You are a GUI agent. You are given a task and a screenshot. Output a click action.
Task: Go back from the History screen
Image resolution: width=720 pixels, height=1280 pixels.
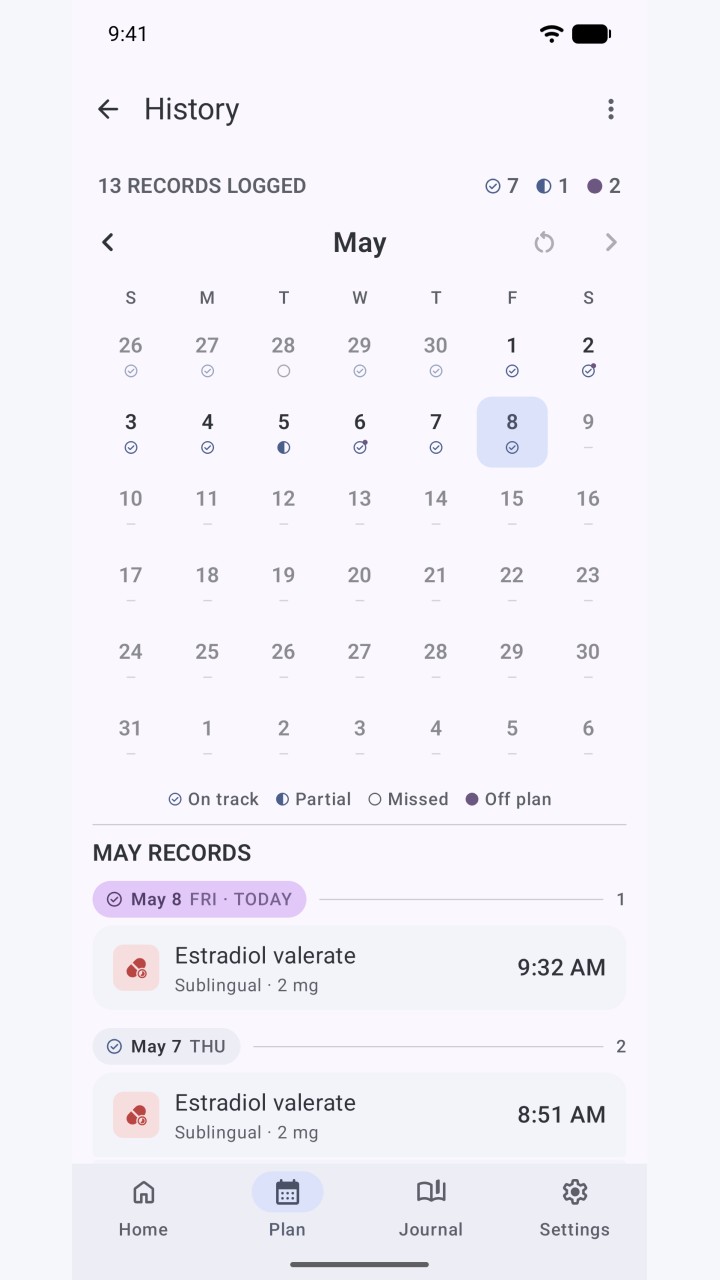click(x=108, y=109)
